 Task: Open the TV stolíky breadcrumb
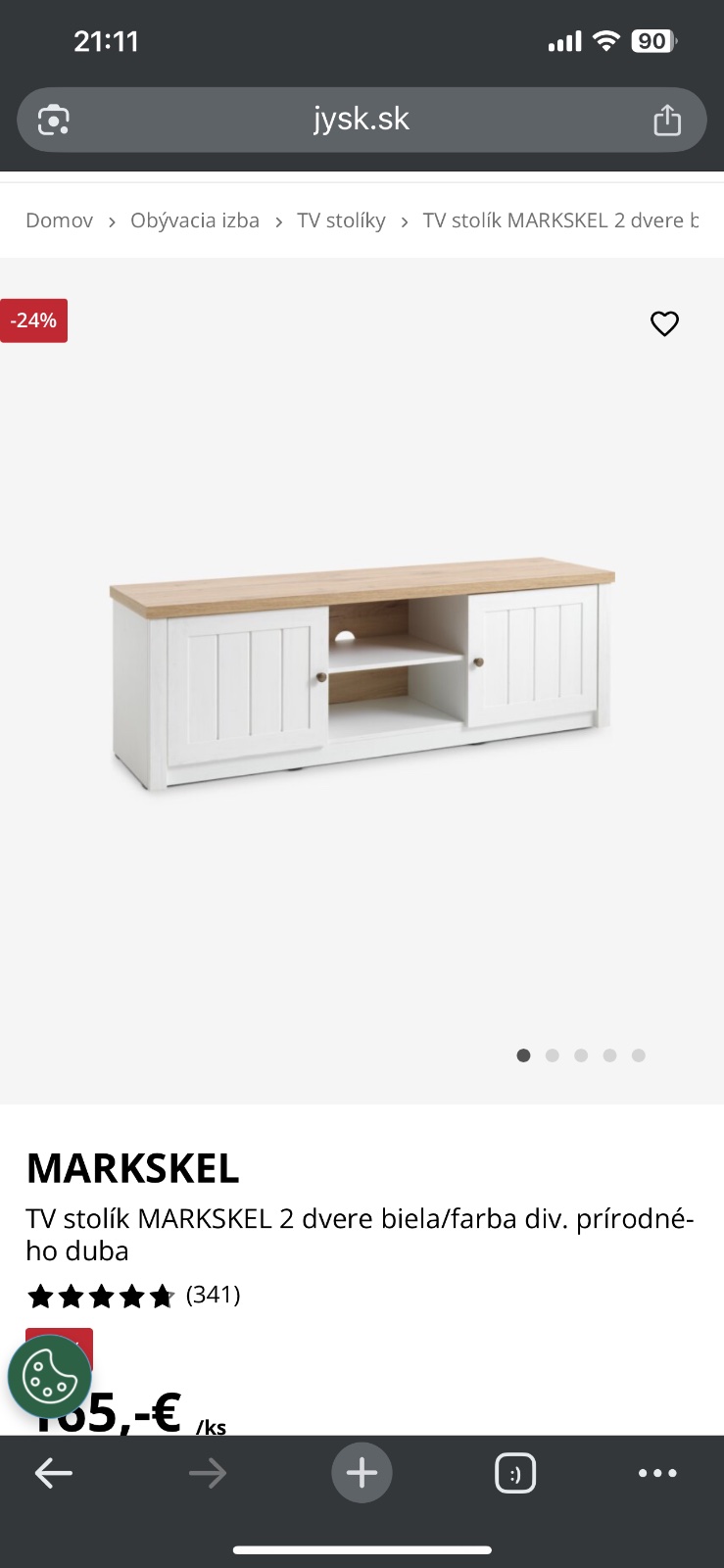341,220
